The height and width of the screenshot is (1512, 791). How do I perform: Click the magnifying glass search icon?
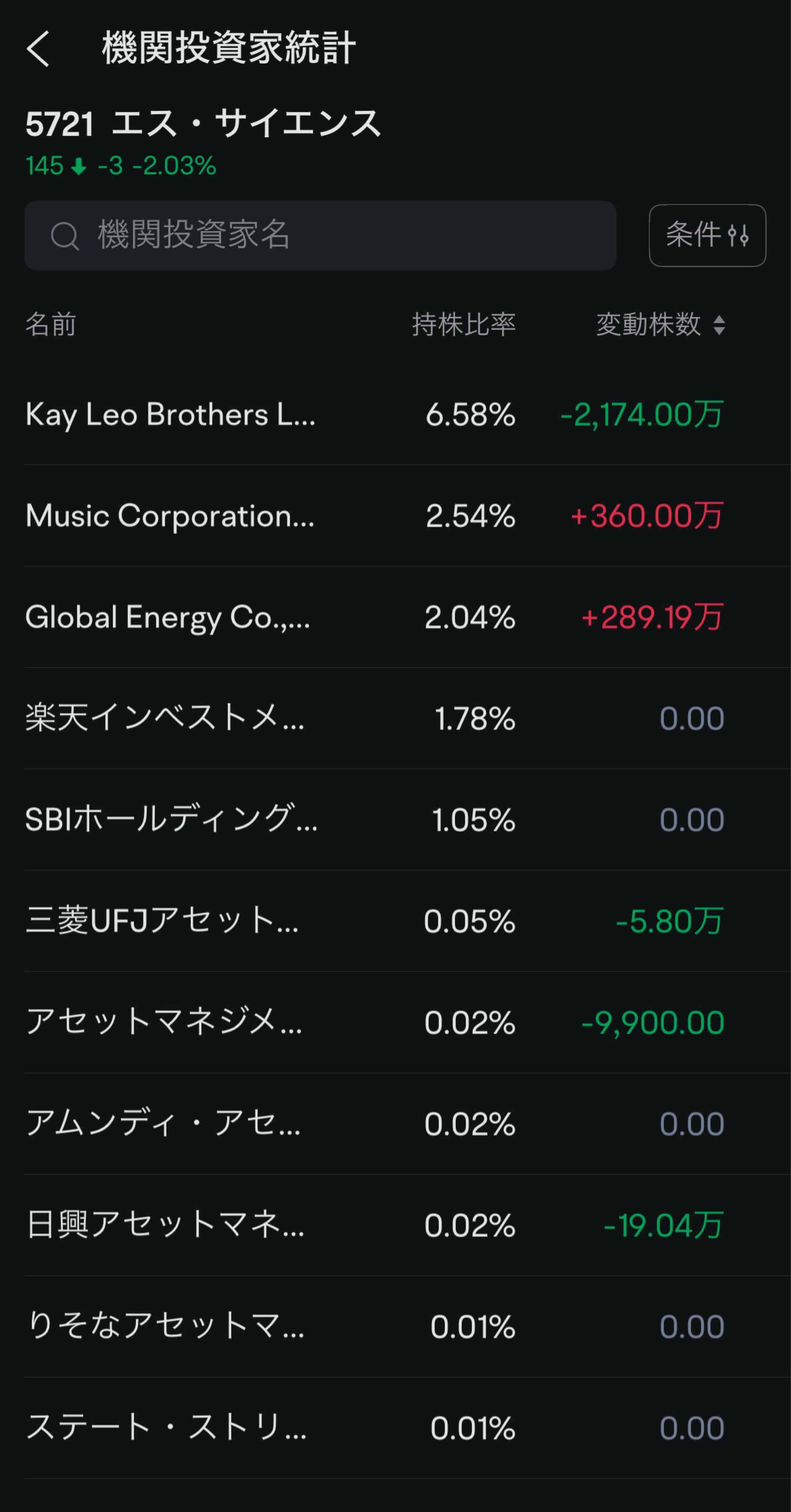[x=65, y=235]
